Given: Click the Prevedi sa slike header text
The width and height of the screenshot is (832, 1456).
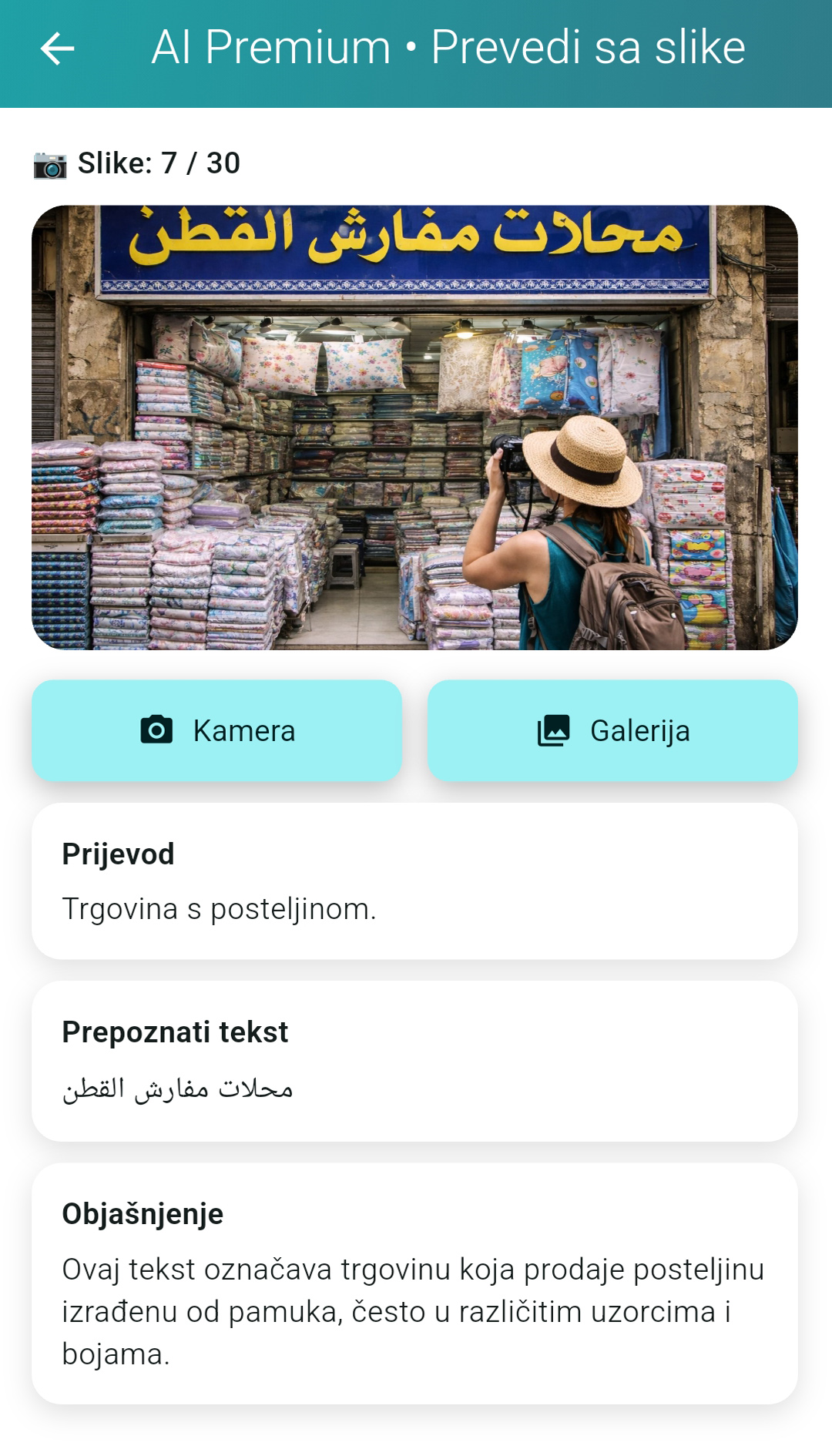Looking at the screenshot, I should point(588,48).
